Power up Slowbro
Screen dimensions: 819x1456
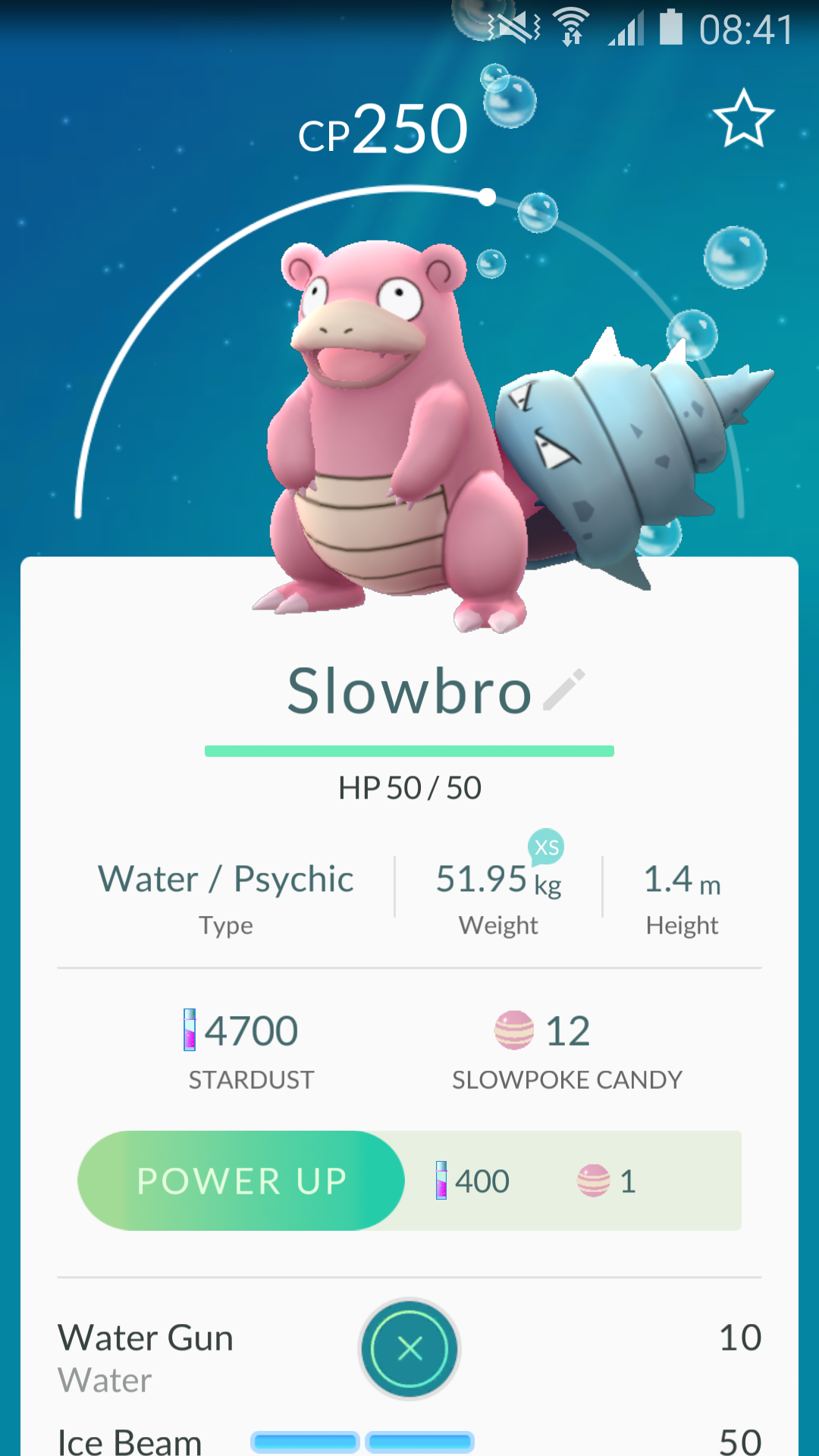click(x=241, y=1181)
